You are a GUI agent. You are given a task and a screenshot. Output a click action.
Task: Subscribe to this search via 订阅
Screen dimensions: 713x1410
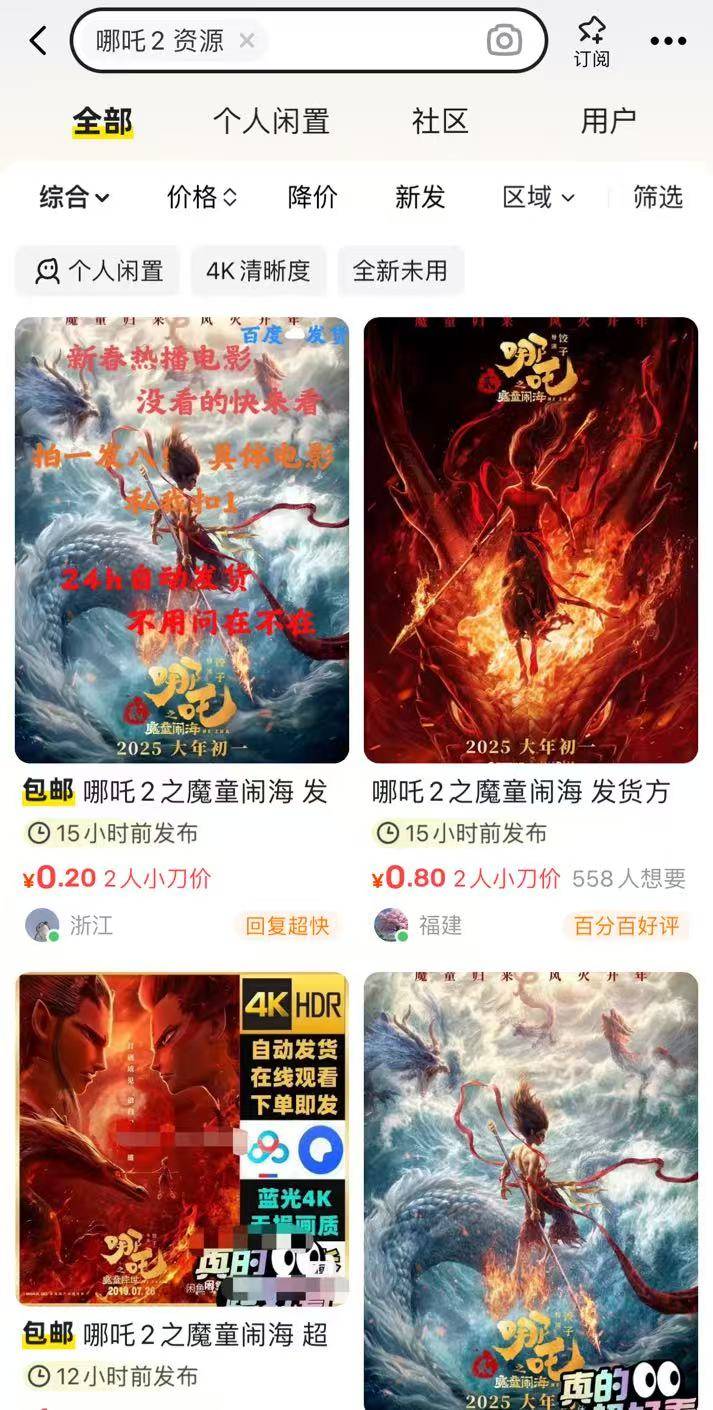tap(591, 42)
